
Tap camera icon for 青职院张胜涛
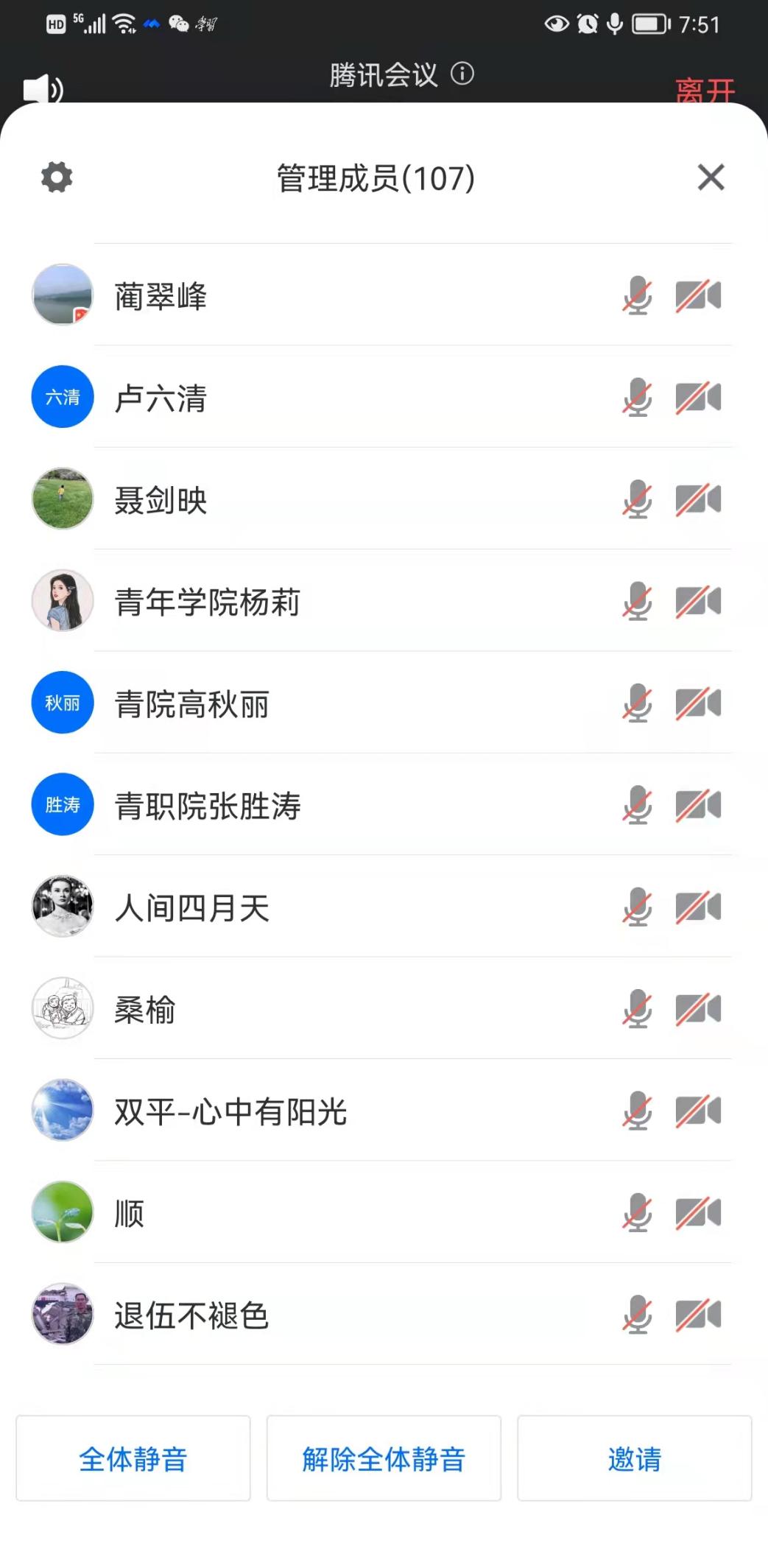[x=698, y=805]
